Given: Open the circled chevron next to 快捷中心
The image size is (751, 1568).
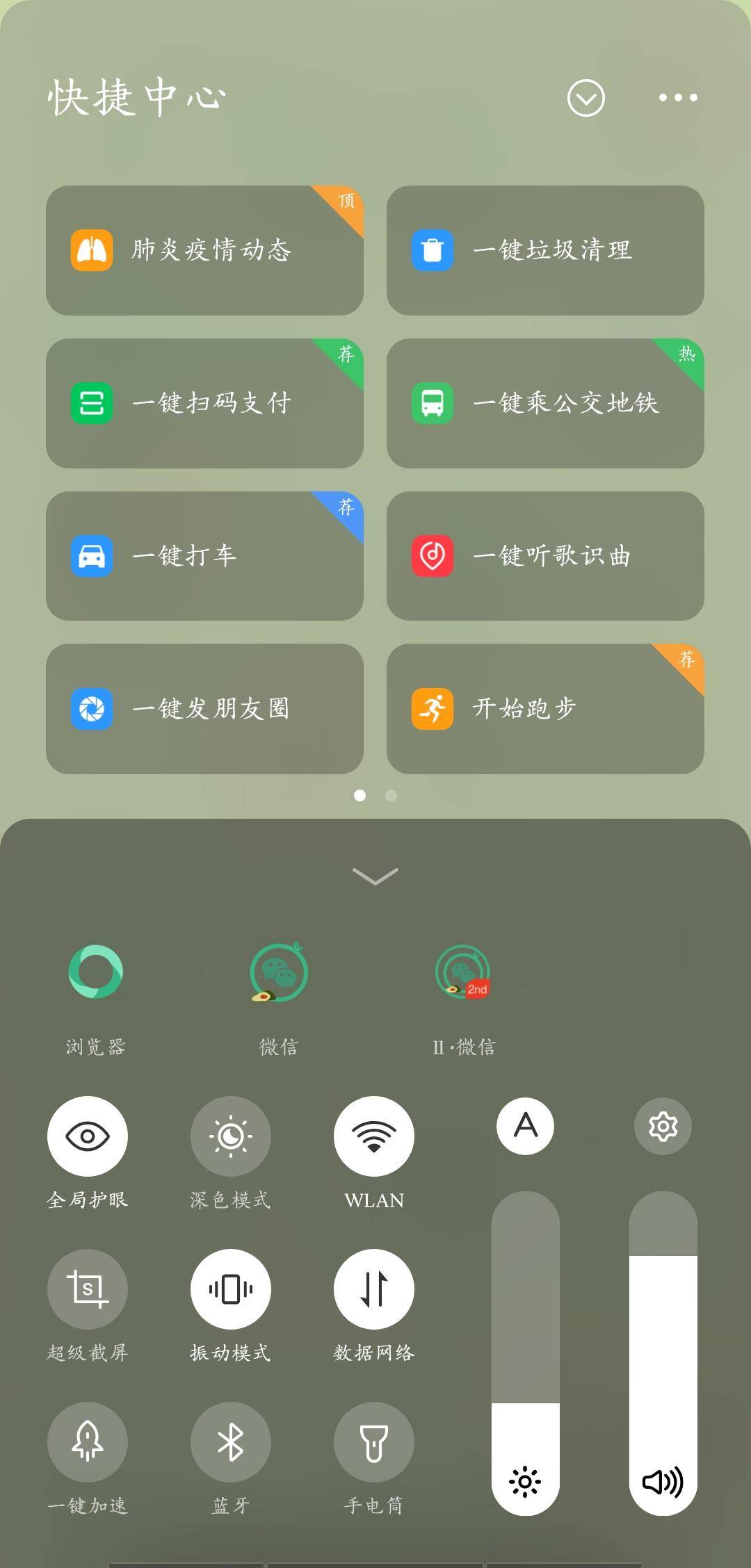Looking at the screenshot, I should click(584, 98).
